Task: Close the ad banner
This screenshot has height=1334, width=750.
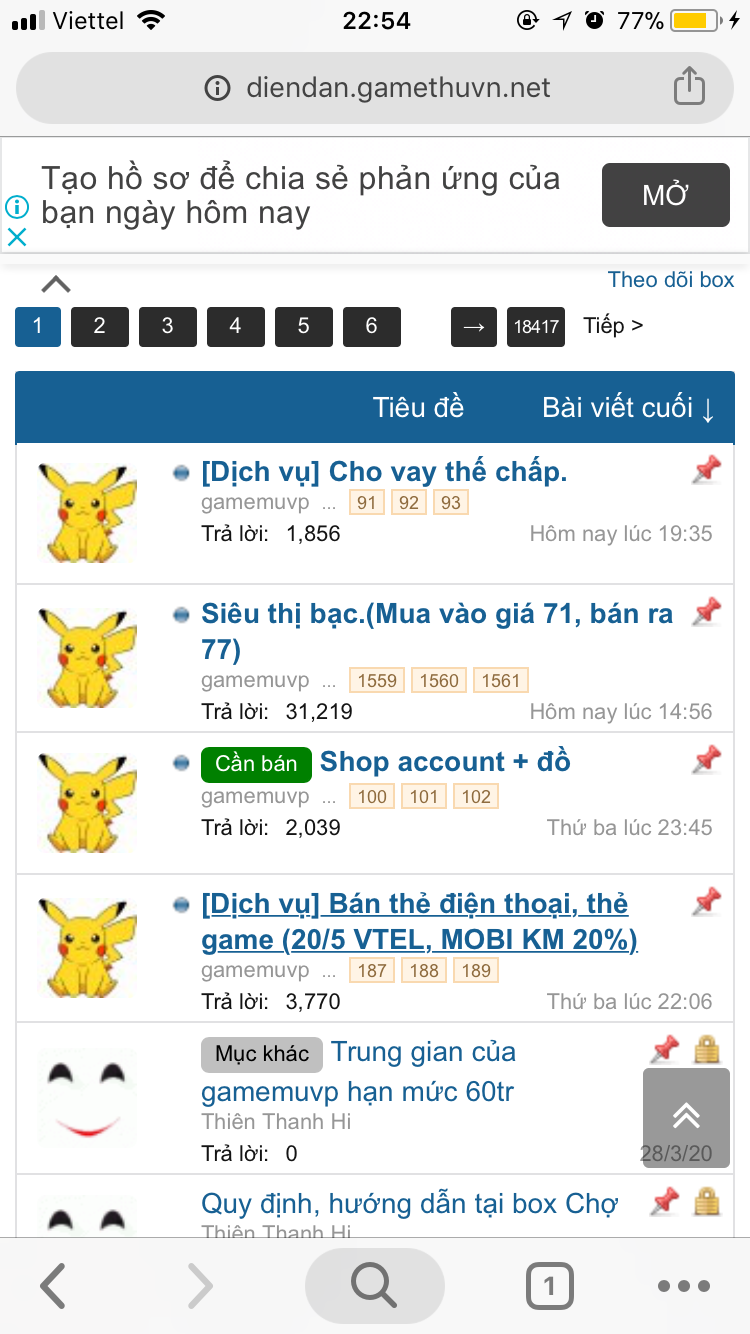Action: tap(17, 237)
